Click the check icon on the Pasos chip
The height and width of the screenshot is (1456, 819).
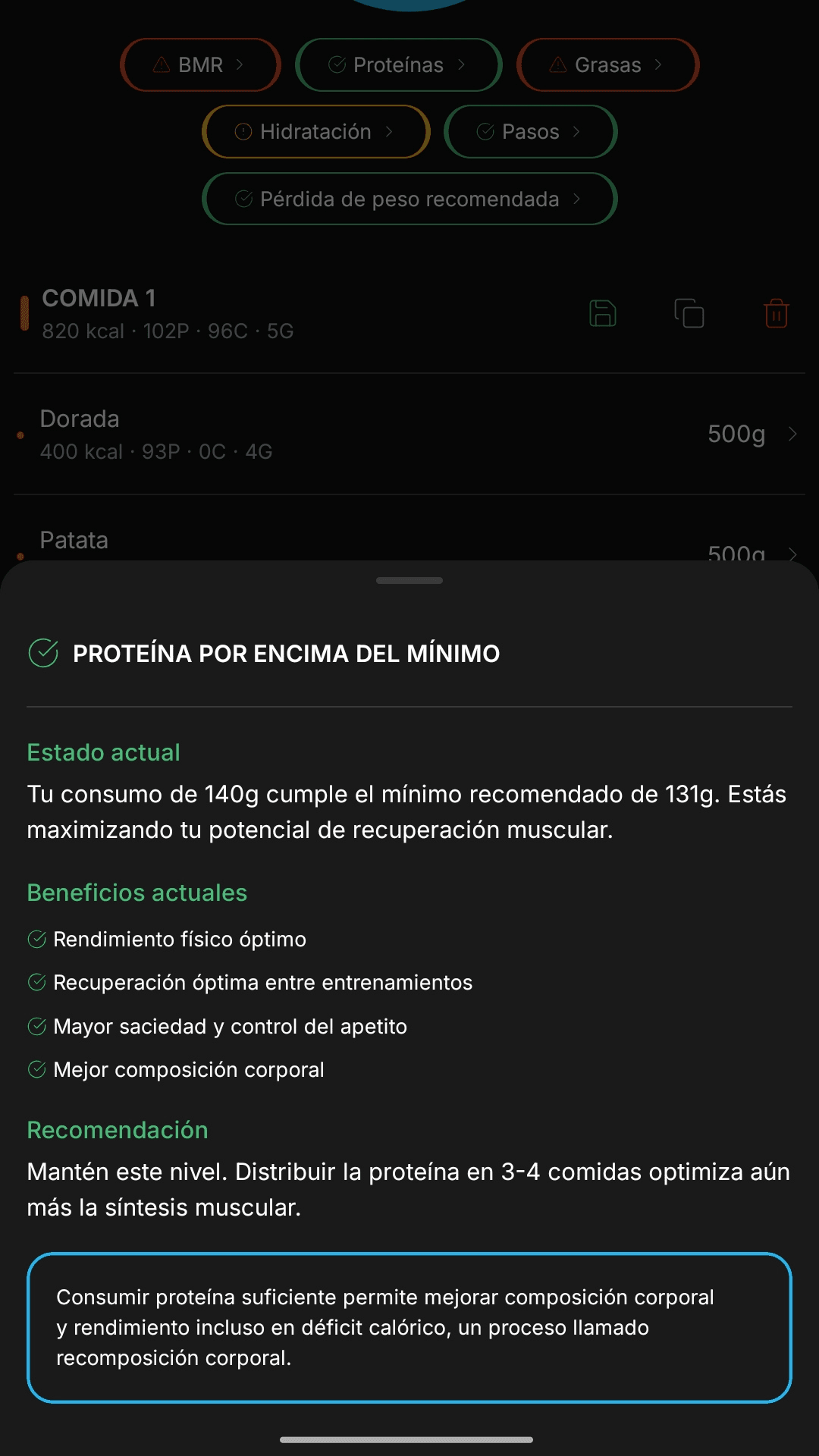click(x=485, y=131)
